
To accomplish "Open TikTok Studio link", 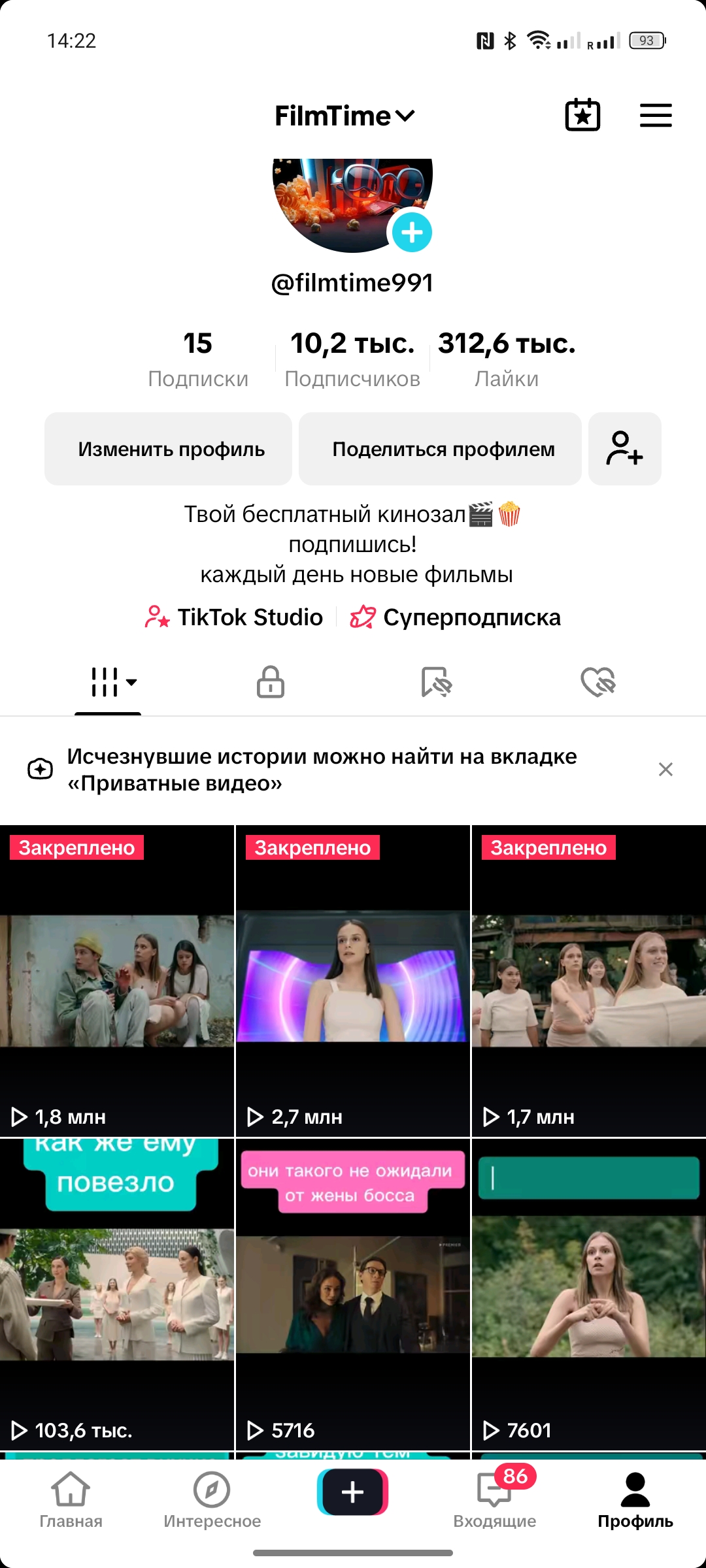I will coord(234,617).
